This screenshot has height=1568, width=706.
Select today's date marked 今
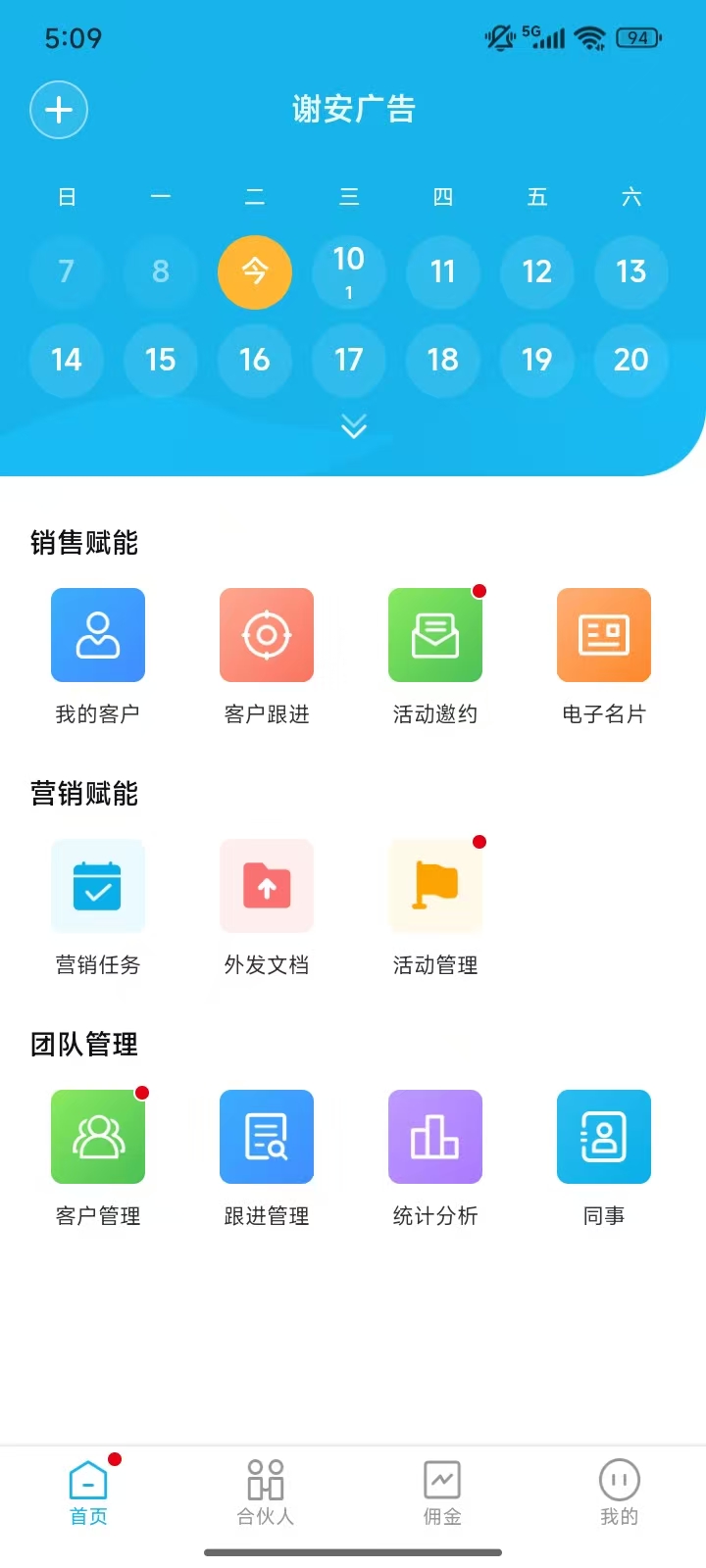(255, 272)
